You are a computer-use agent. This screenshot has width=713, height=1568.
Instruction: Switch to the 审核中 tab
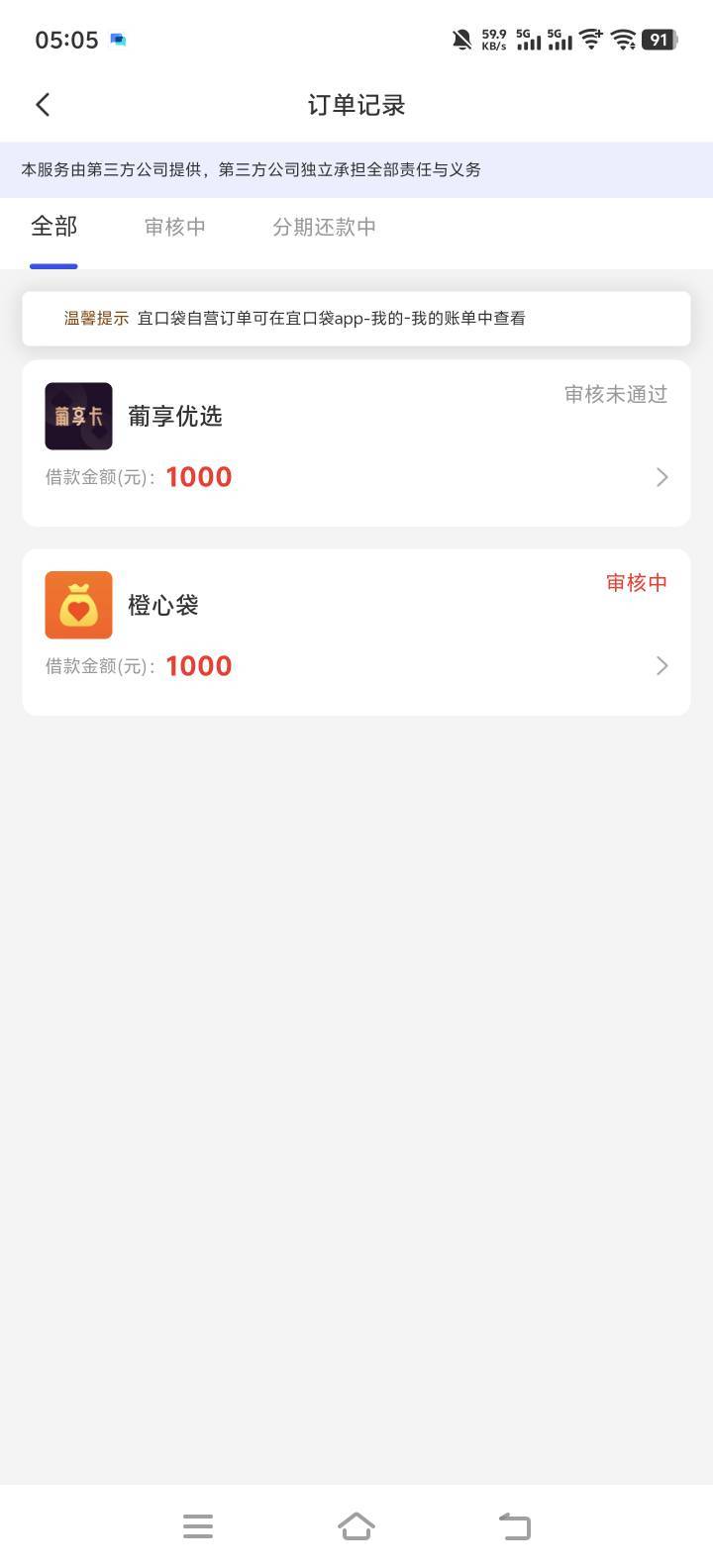175,227
